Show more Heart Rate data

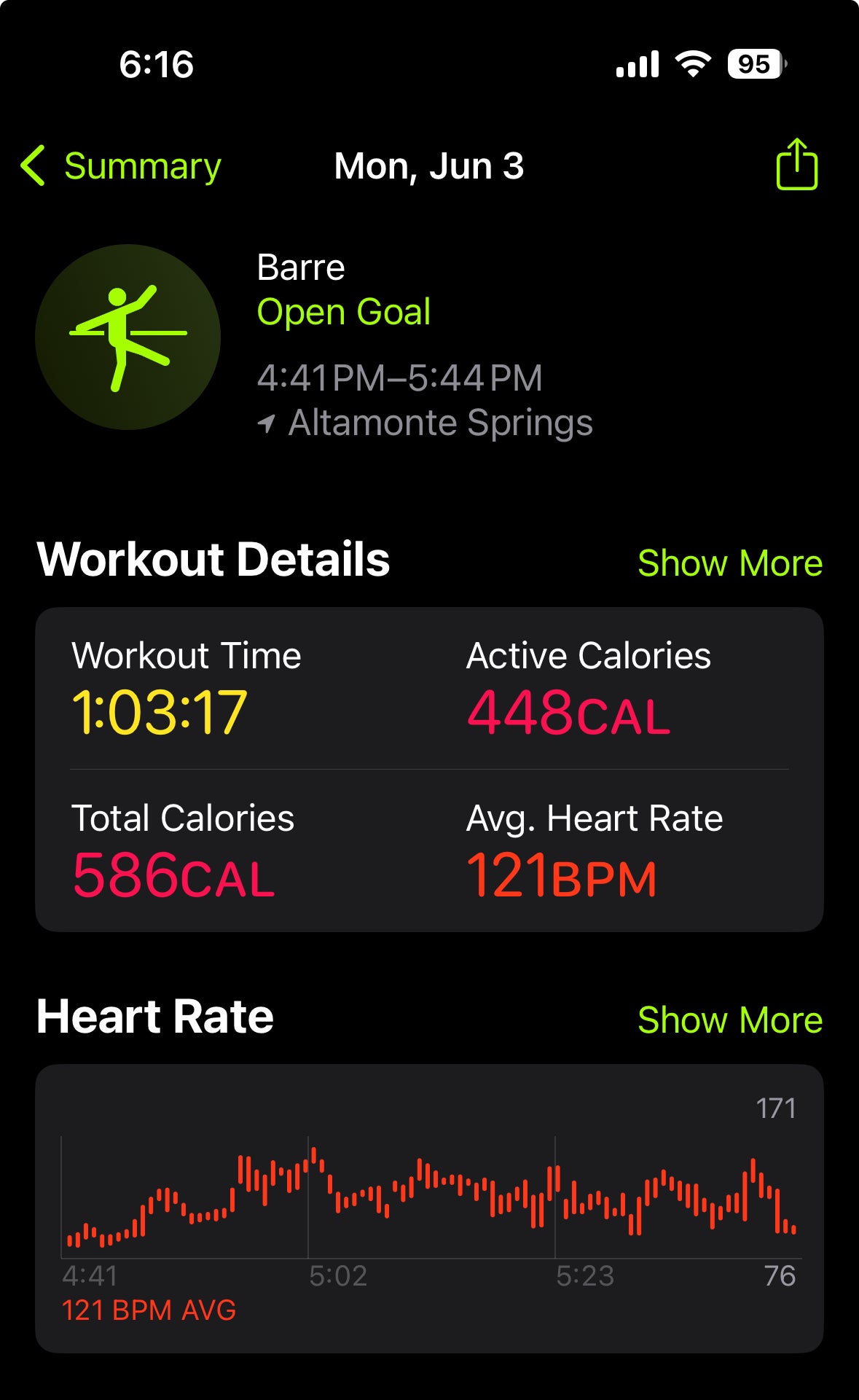pyautogui.click(x=729, y=1020)
